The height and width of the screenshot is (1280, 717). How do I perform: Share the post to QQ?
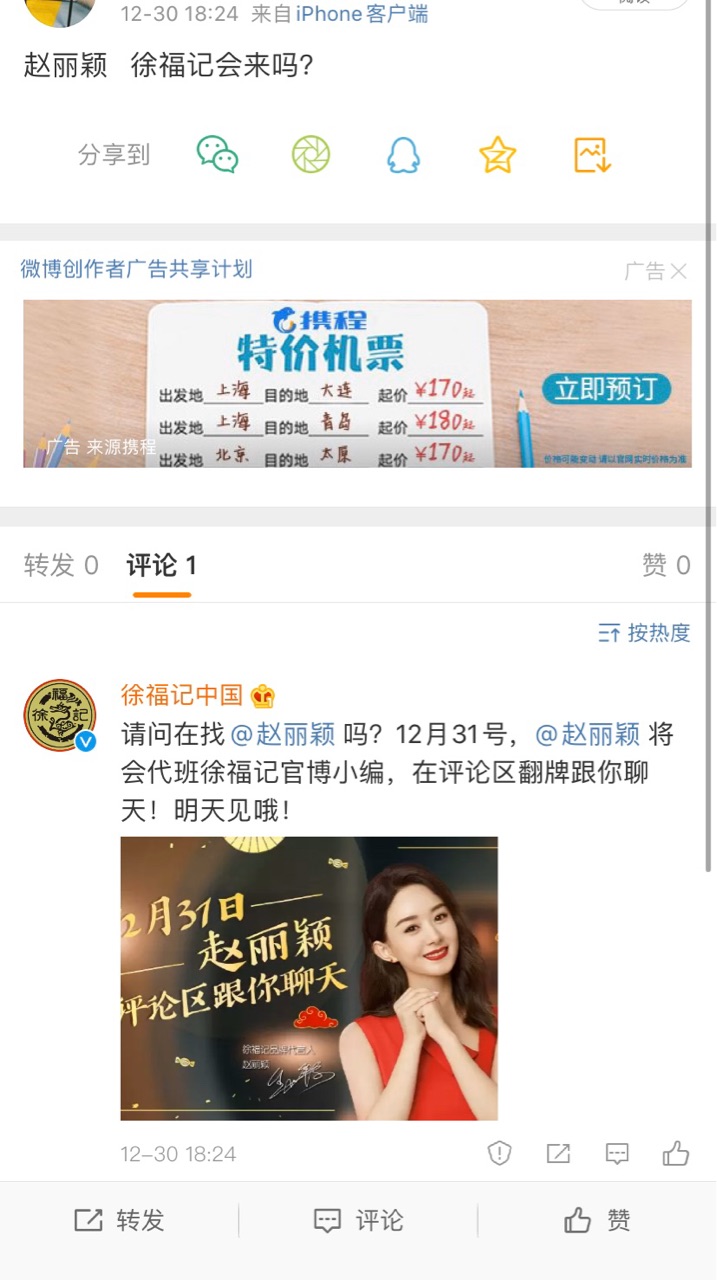coord(403,155)
